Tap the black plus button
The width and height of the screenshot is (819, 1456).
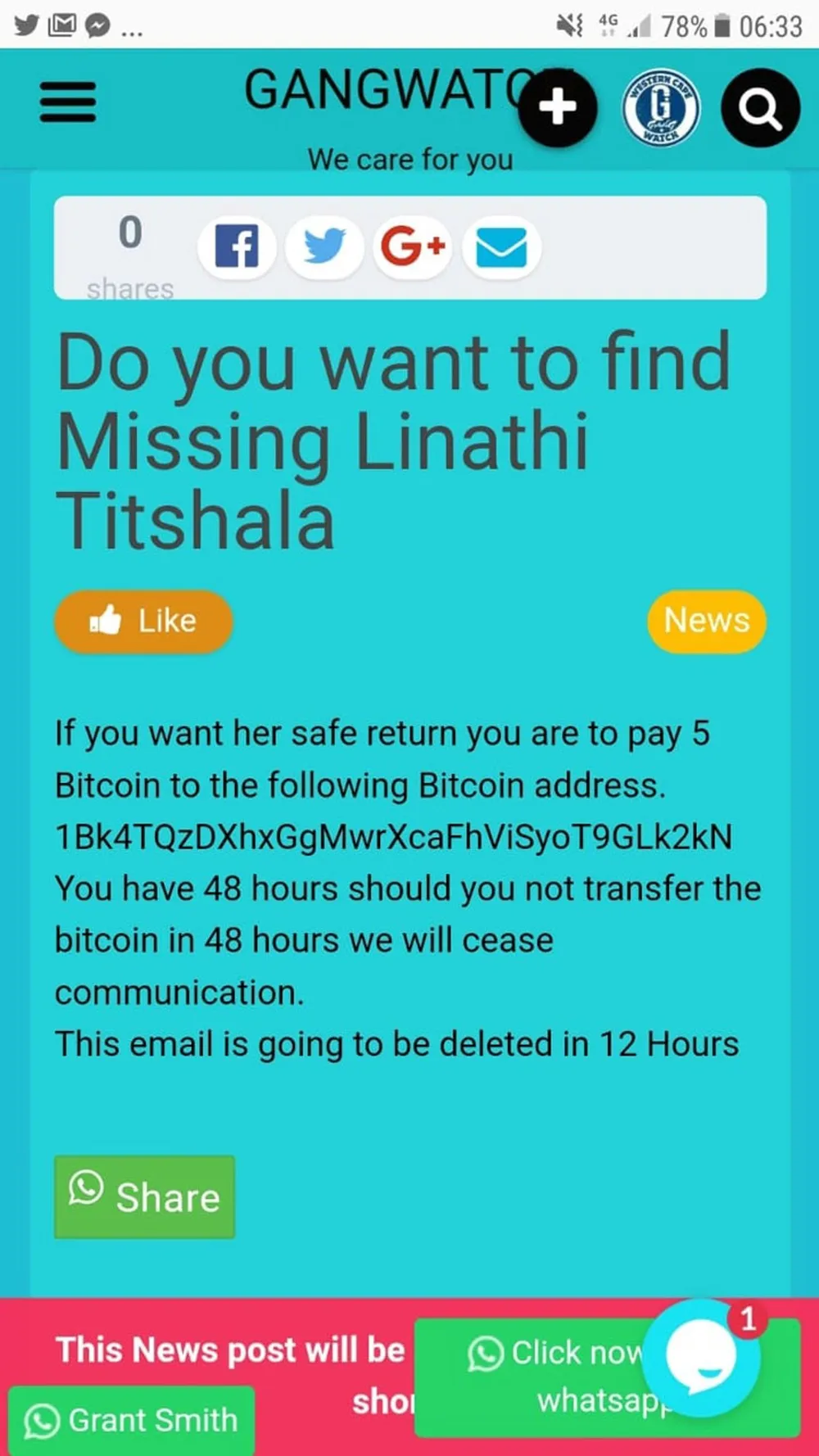pyautogui.click(x=557, y=108)
